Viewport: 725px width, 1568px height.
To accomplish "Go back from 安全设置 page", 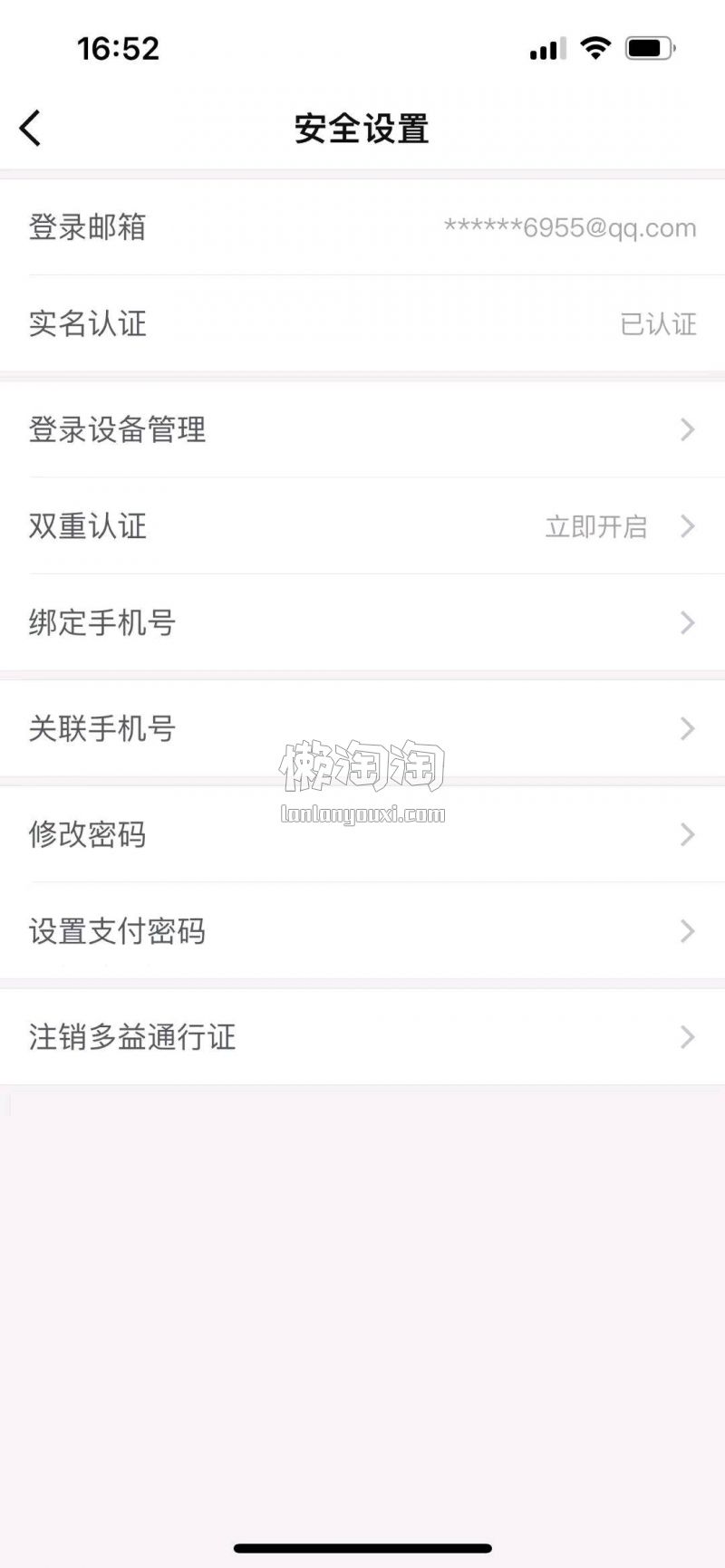I will [31, 129].
